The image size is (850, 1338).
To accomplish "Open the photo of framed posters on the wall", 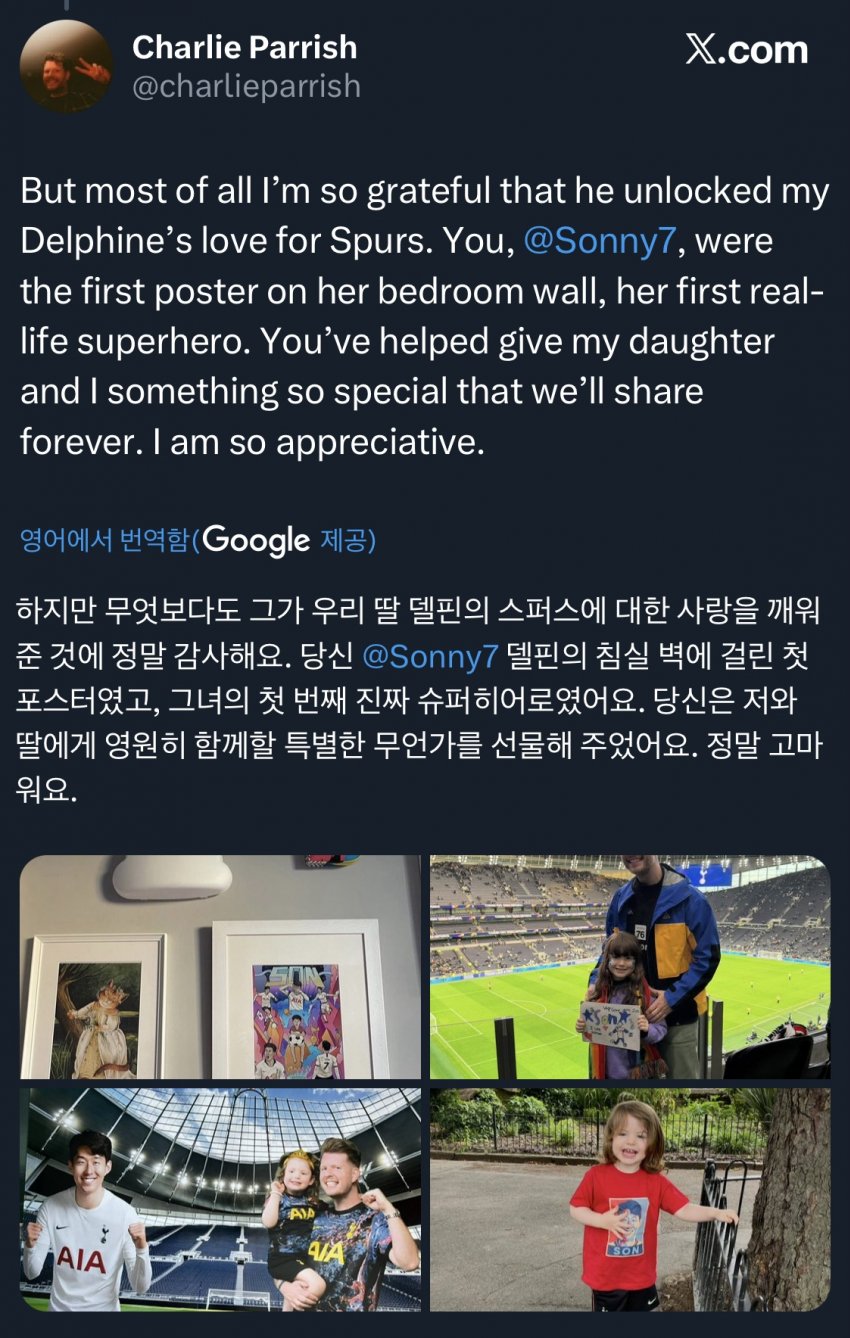I will 220,966.
